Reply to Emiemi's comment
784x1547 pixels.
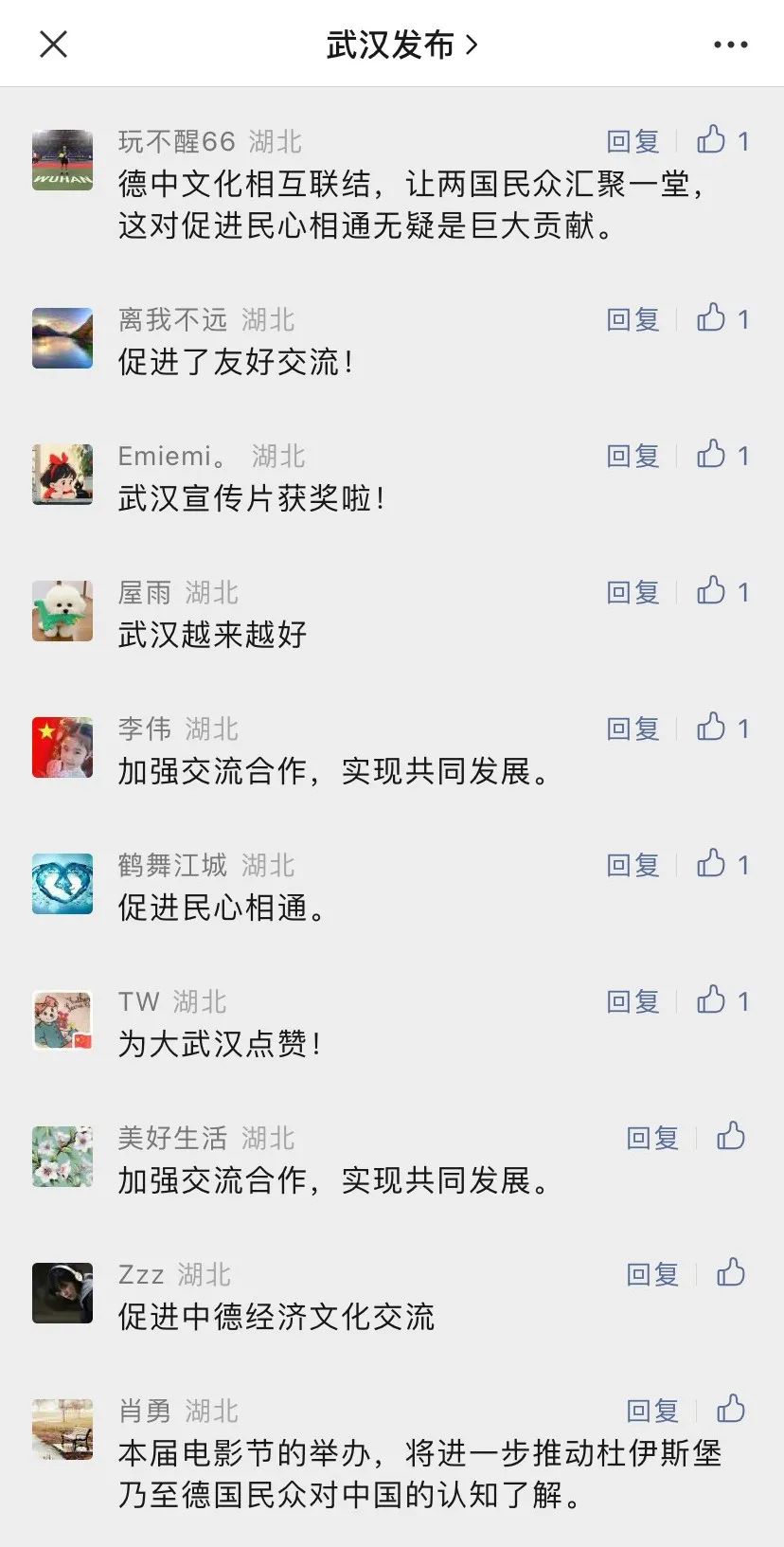pos(633,456)
